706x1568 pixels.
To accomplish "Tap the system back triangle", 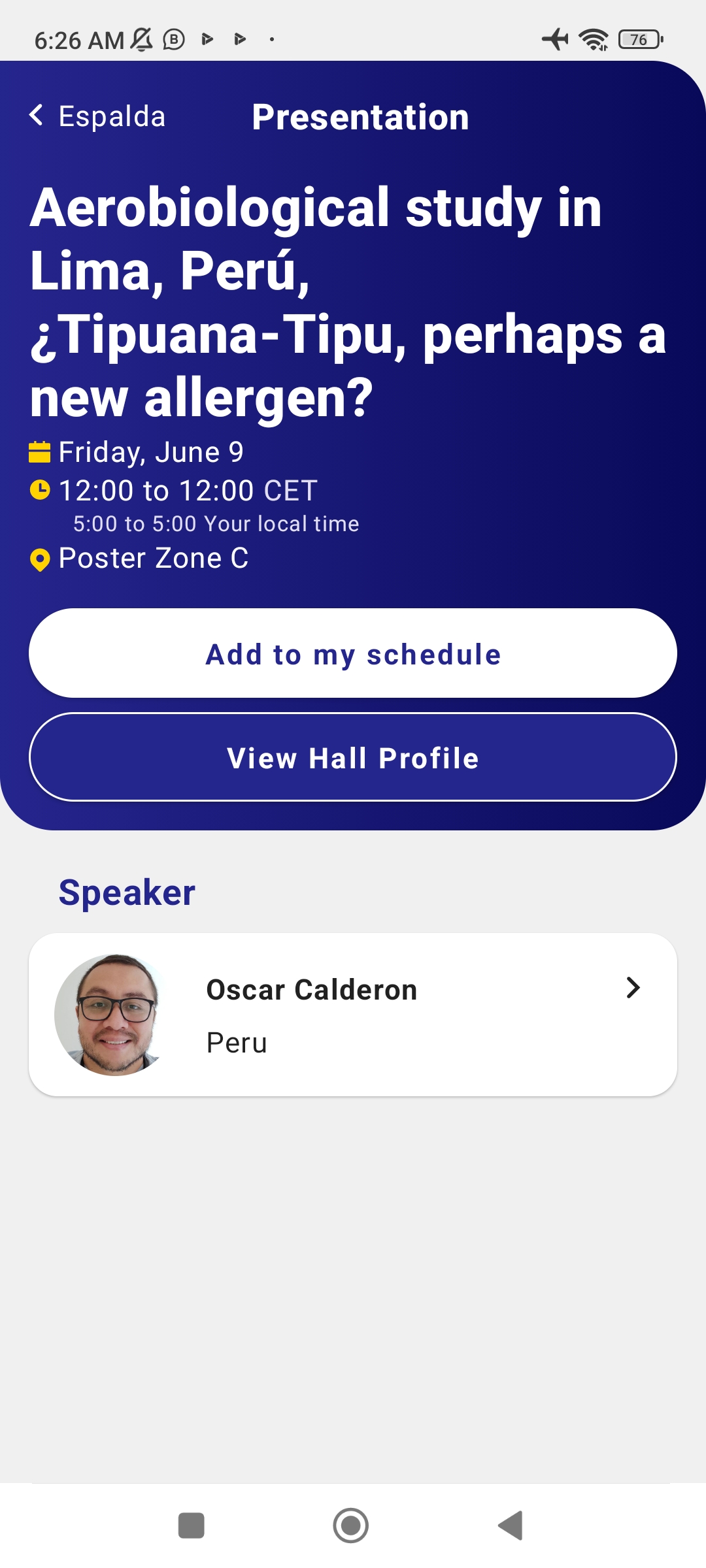I will (x=511, y=1526).
